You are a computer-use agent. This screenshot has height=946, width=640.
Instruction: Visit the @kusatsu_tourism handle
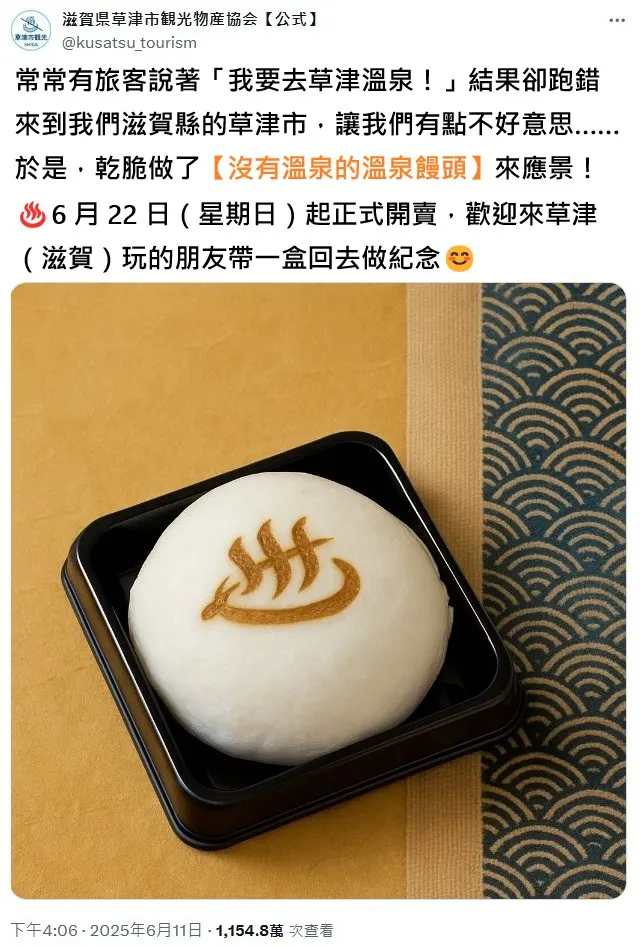[129, 43]
